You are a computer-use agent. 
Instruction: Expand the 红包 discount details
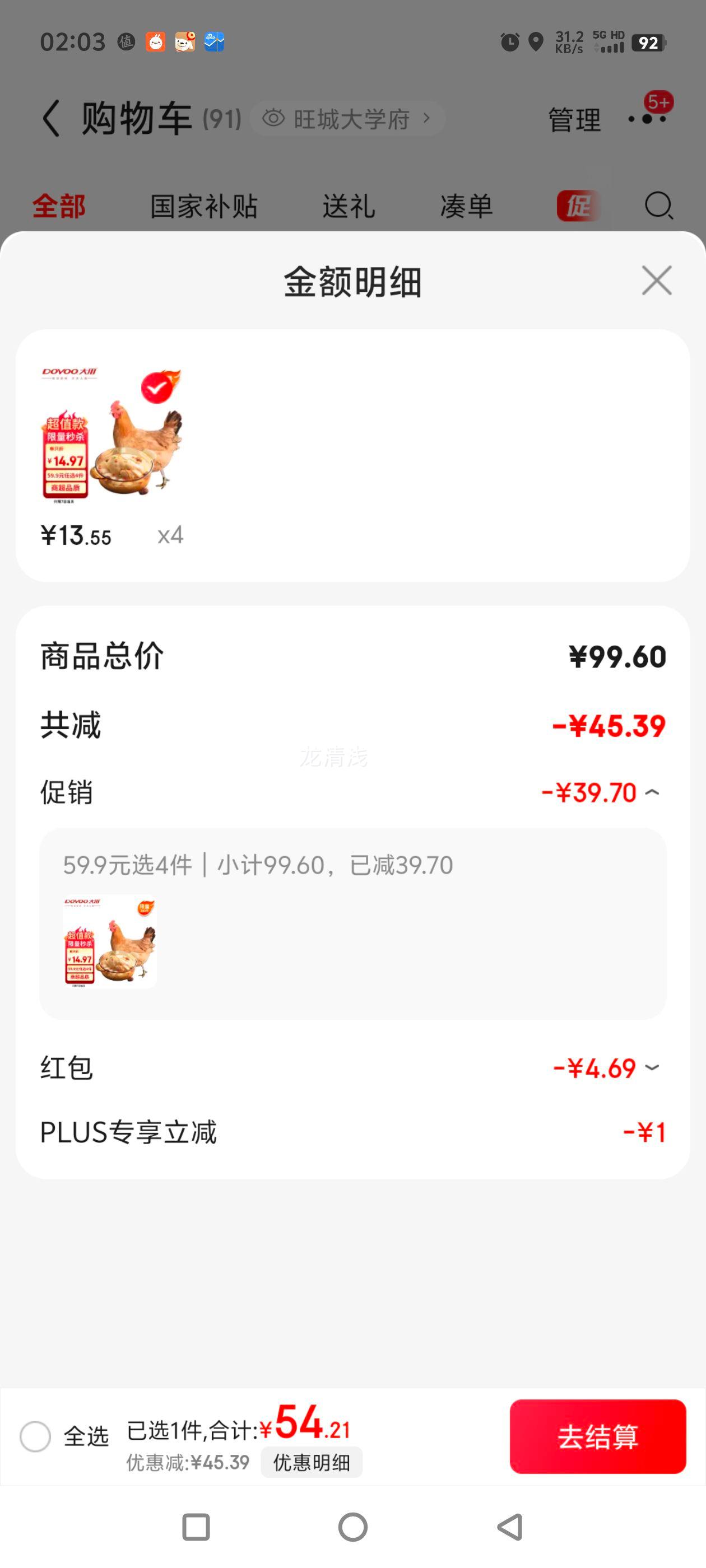(652, 1068)
